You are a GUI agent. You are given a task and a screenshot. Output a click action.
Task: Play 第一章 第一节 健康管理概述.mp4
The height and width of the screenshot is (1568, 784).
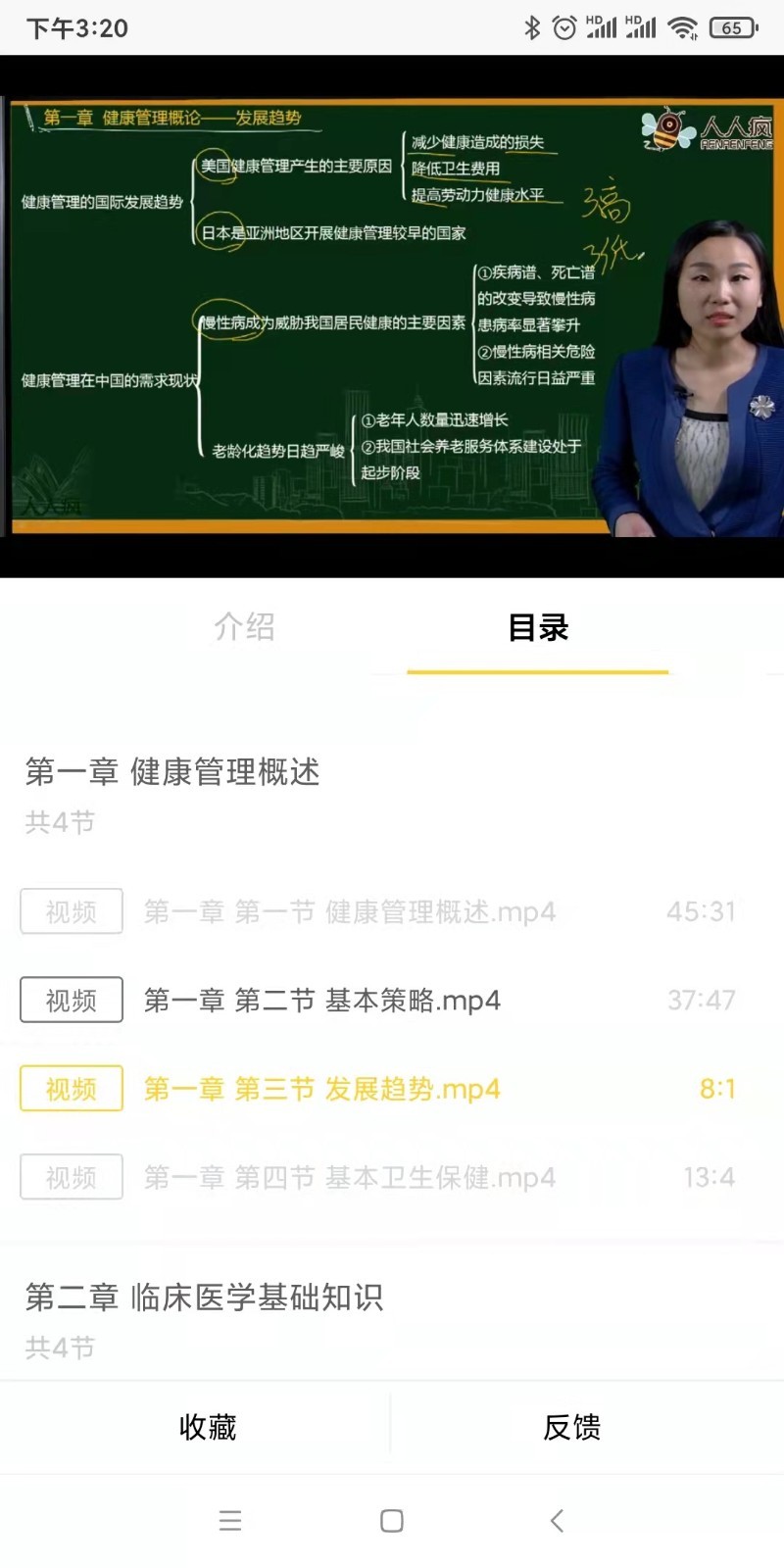(x=392, y=911)
